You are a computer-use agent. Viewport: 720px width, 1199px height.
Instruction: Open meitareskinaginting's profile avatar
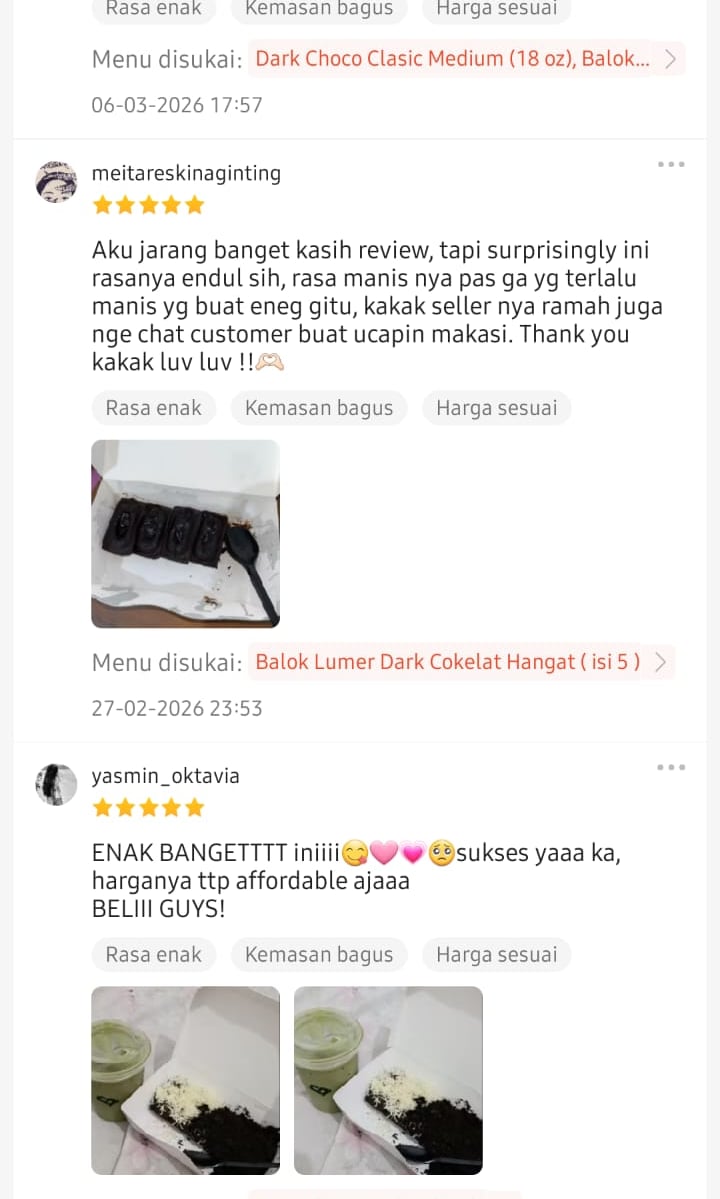pyautogui.click(x=56, y=182)
